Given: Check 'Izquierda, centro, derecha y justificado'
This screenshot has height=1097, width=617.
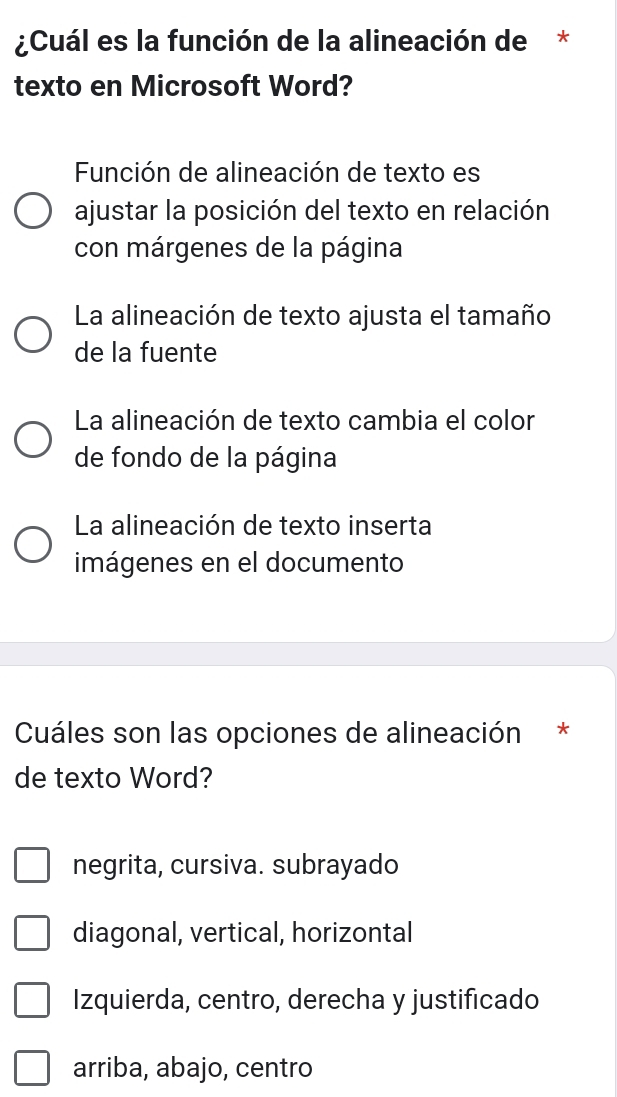Looking at the screenshot, I should (31, 1001).
